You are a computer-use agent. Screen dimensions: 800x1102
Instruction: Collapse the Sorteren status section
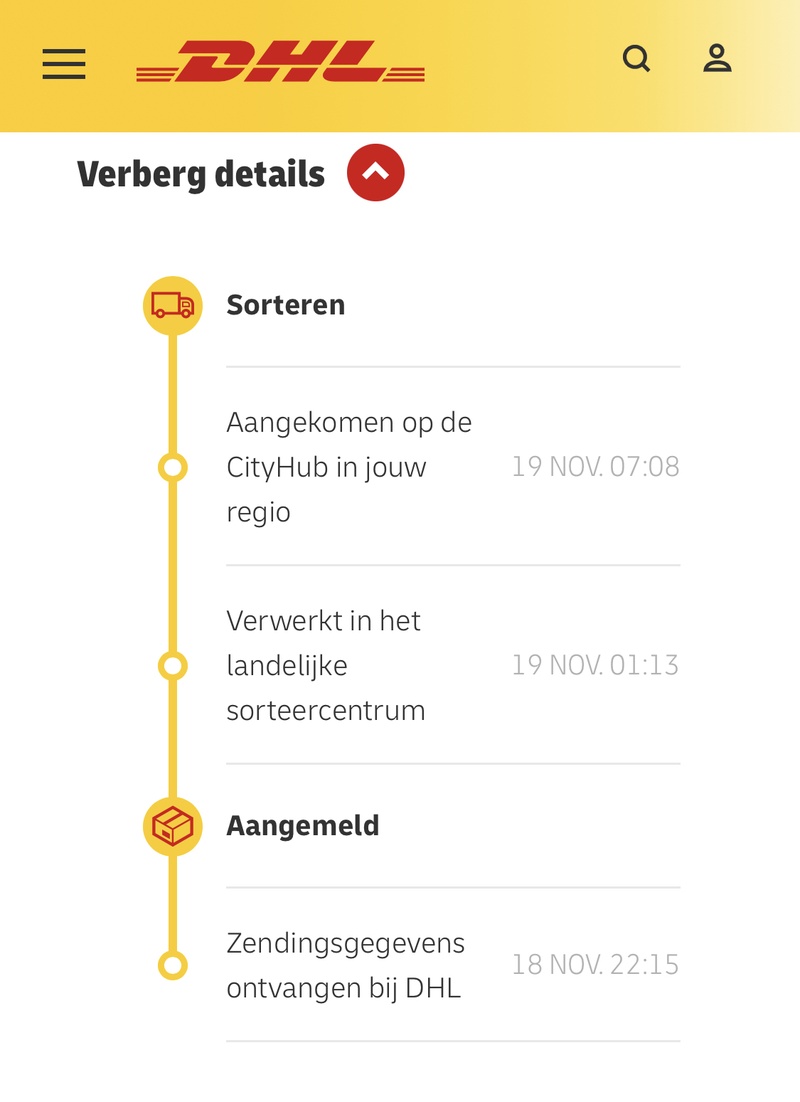(285, 305)
